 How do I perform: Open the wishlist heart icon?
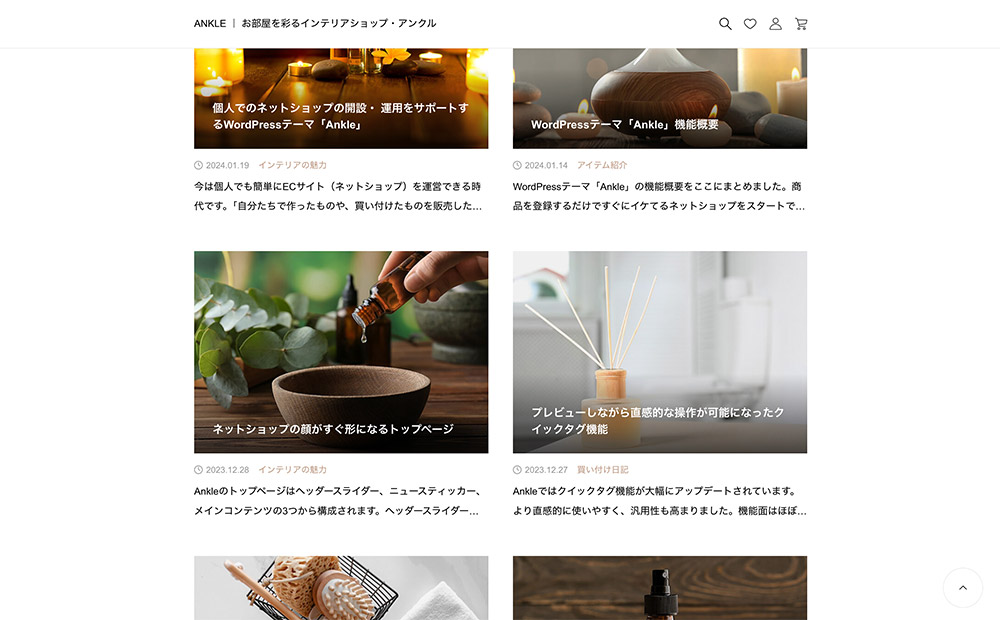750,24
